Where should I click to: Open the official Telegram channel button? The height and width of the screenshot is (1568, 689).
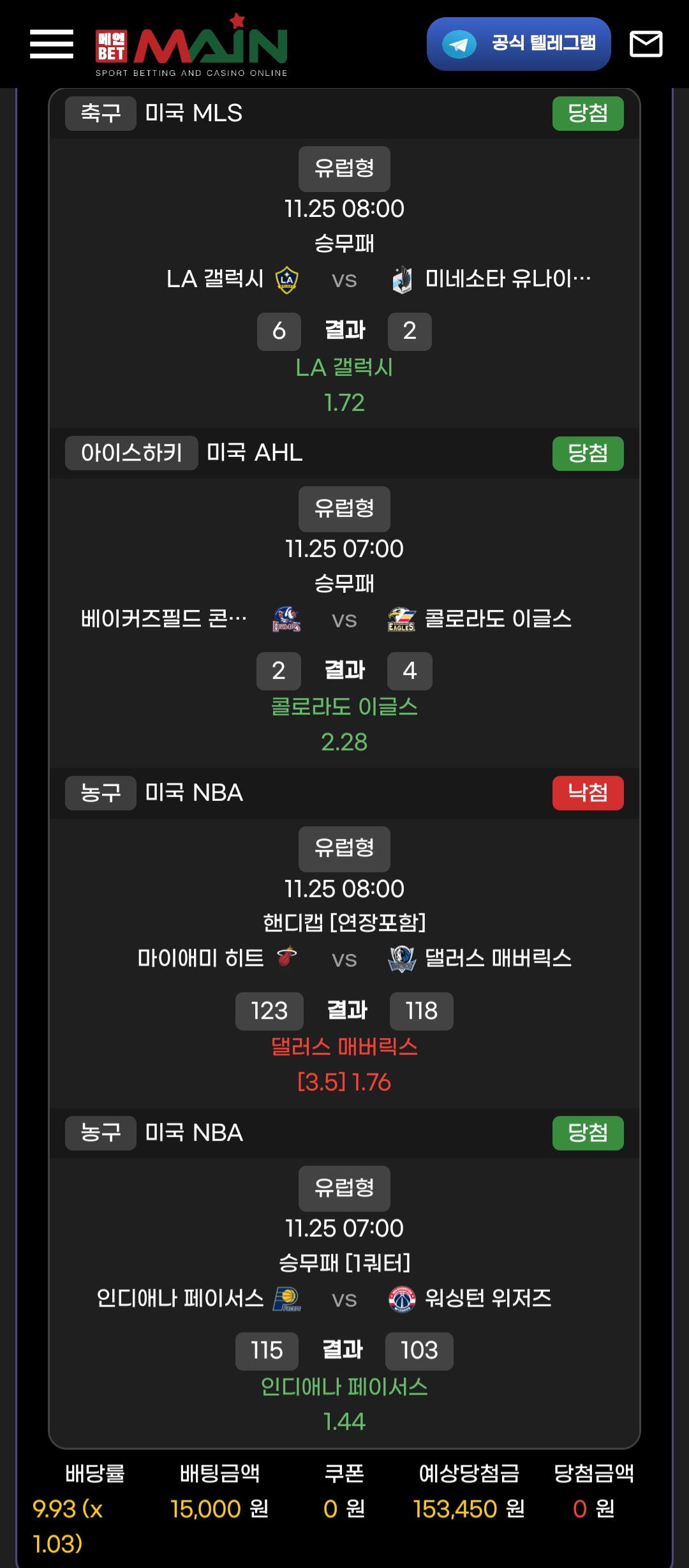519,44
